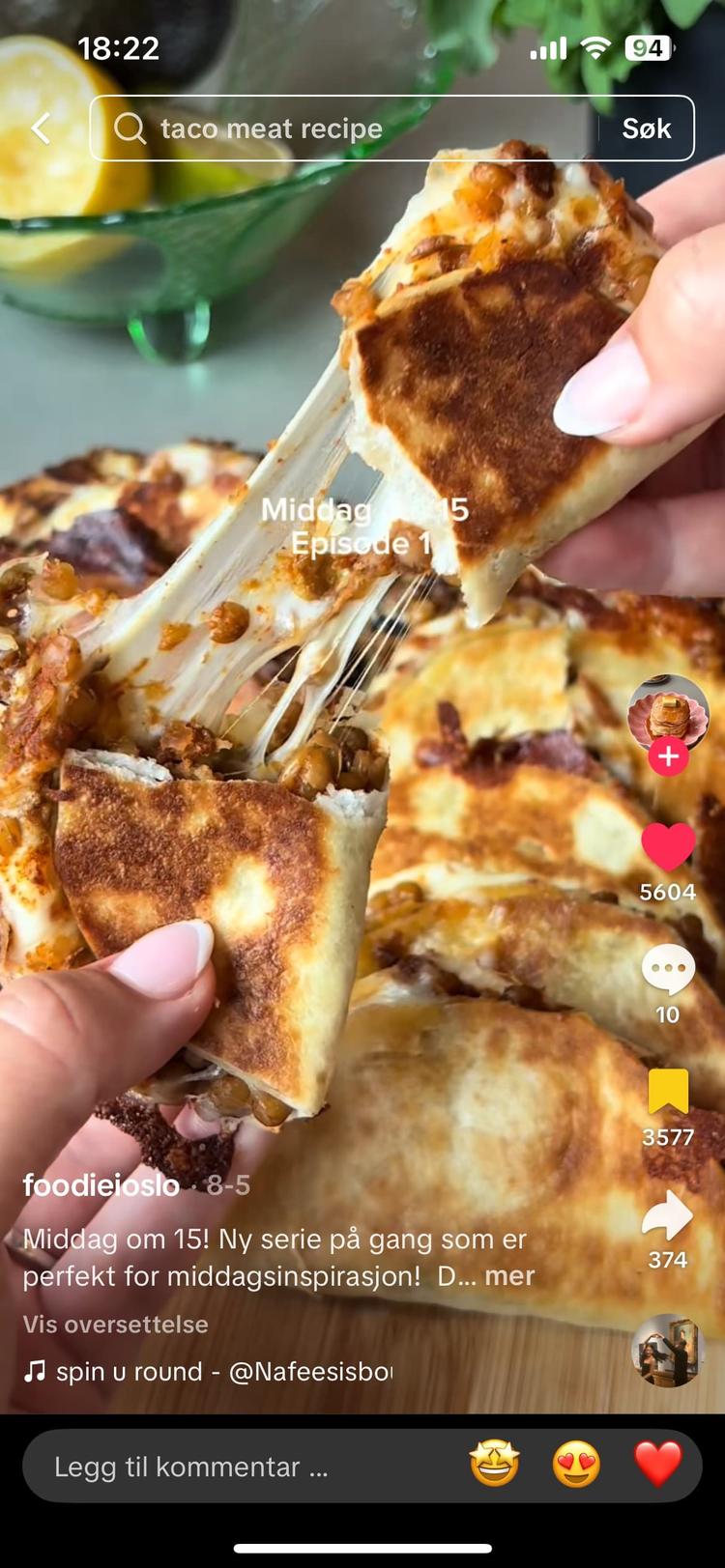Viewport: 725px width, 1568px height.
Task: Open the comments on this video
Action: click(668, 970)
